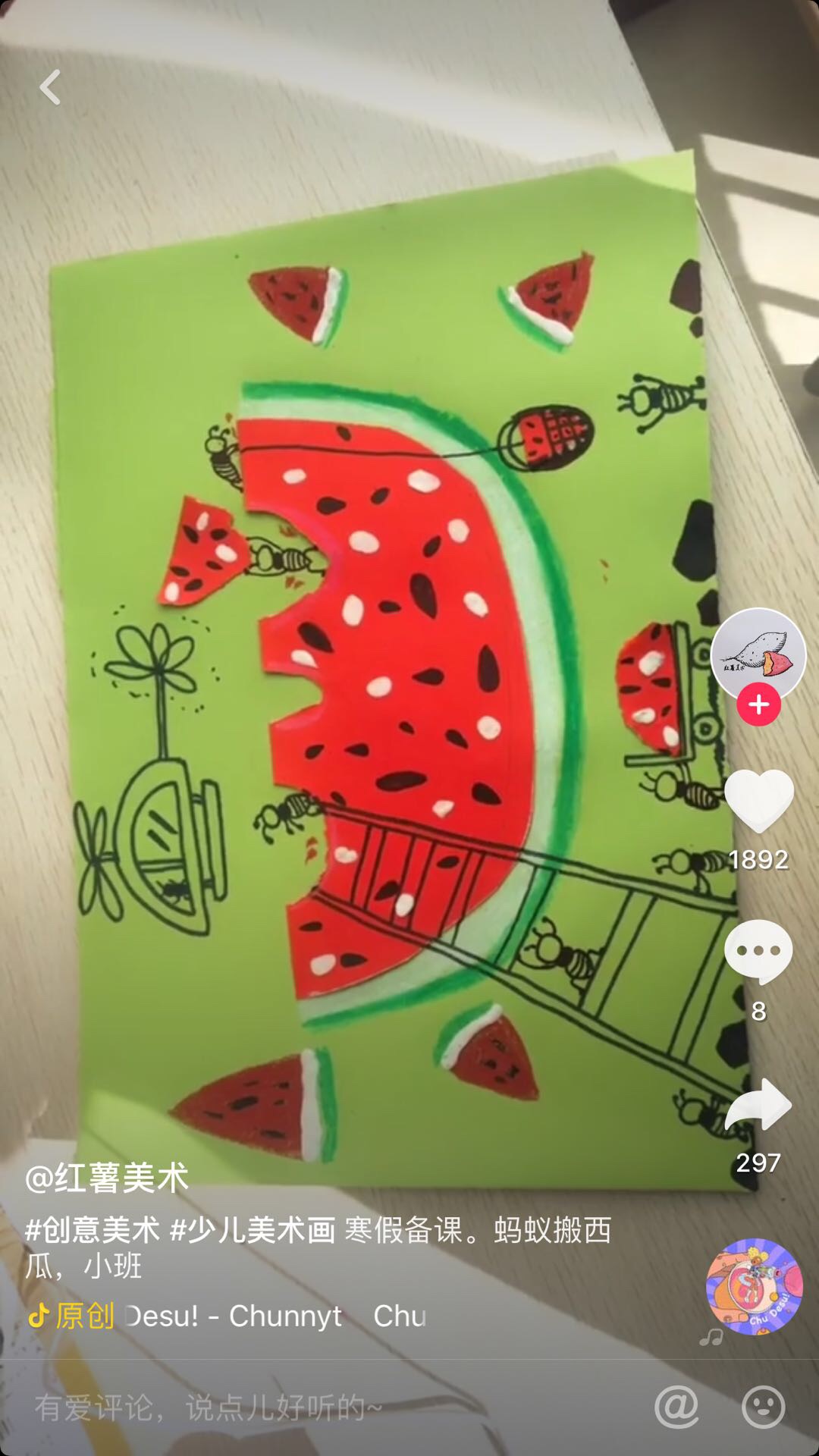Open the @红薯美术 username link
Screen dimensions: 819x1456
pos(107,1178)
